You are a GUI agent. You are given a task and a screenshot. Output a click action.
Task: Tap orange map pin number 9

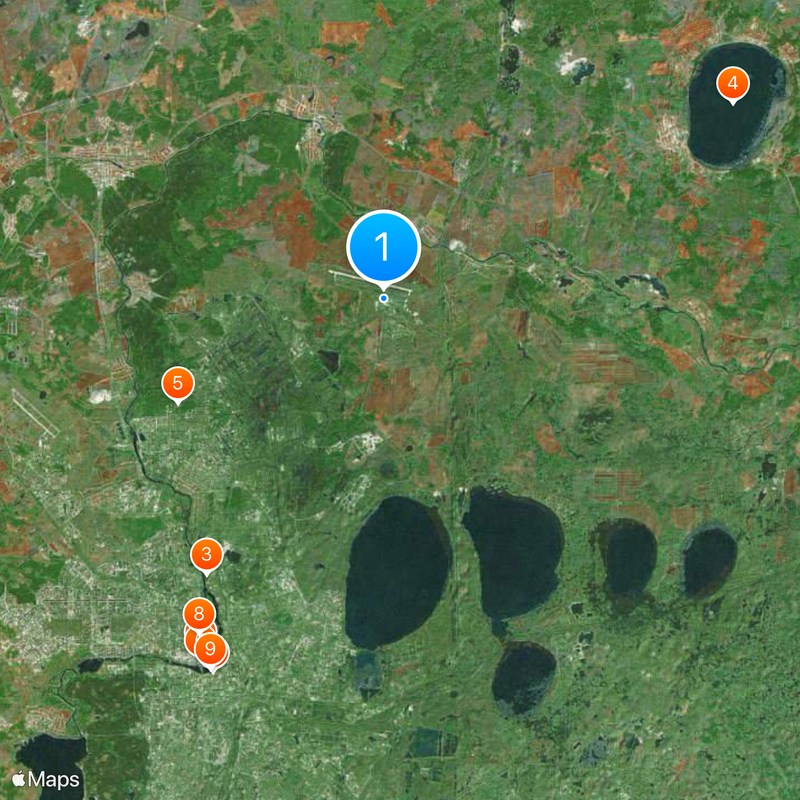pyautogui.click(x=210, y=649)
